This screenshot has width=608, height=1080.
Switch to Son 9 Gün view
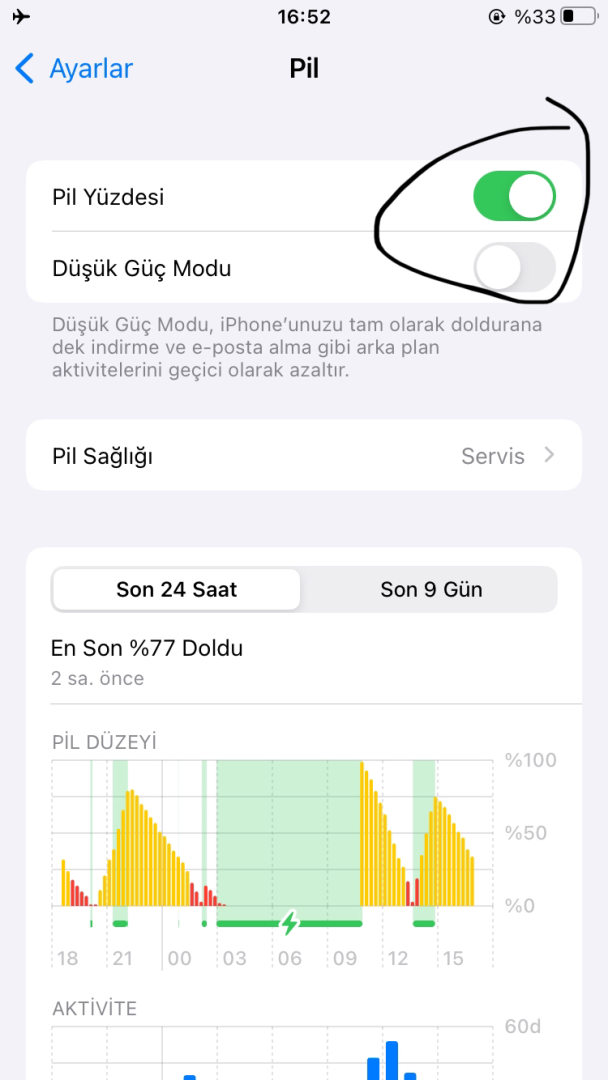[x=430, y=590]
